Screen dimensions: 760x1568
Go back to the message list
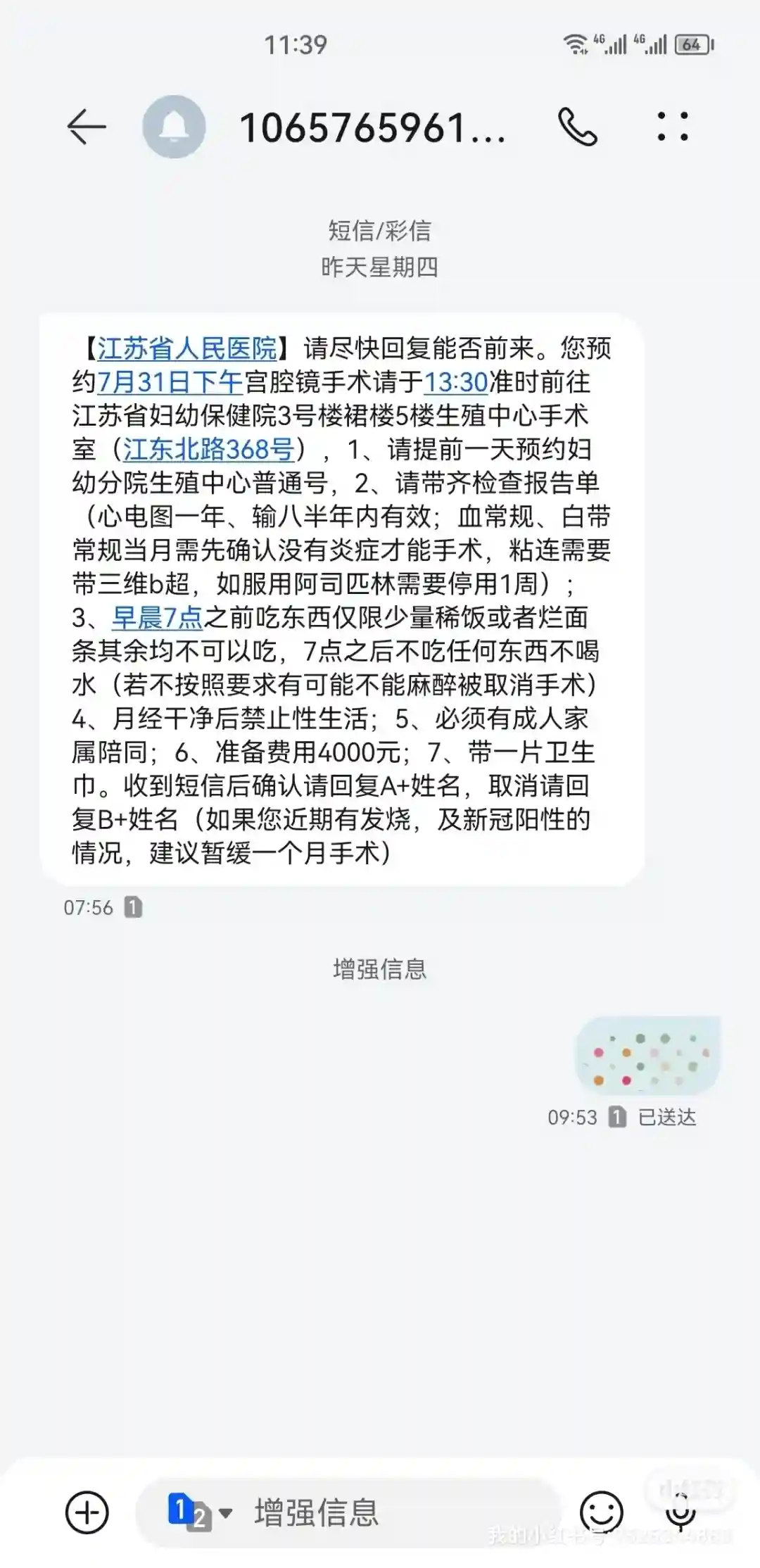(x=87, y=127)
